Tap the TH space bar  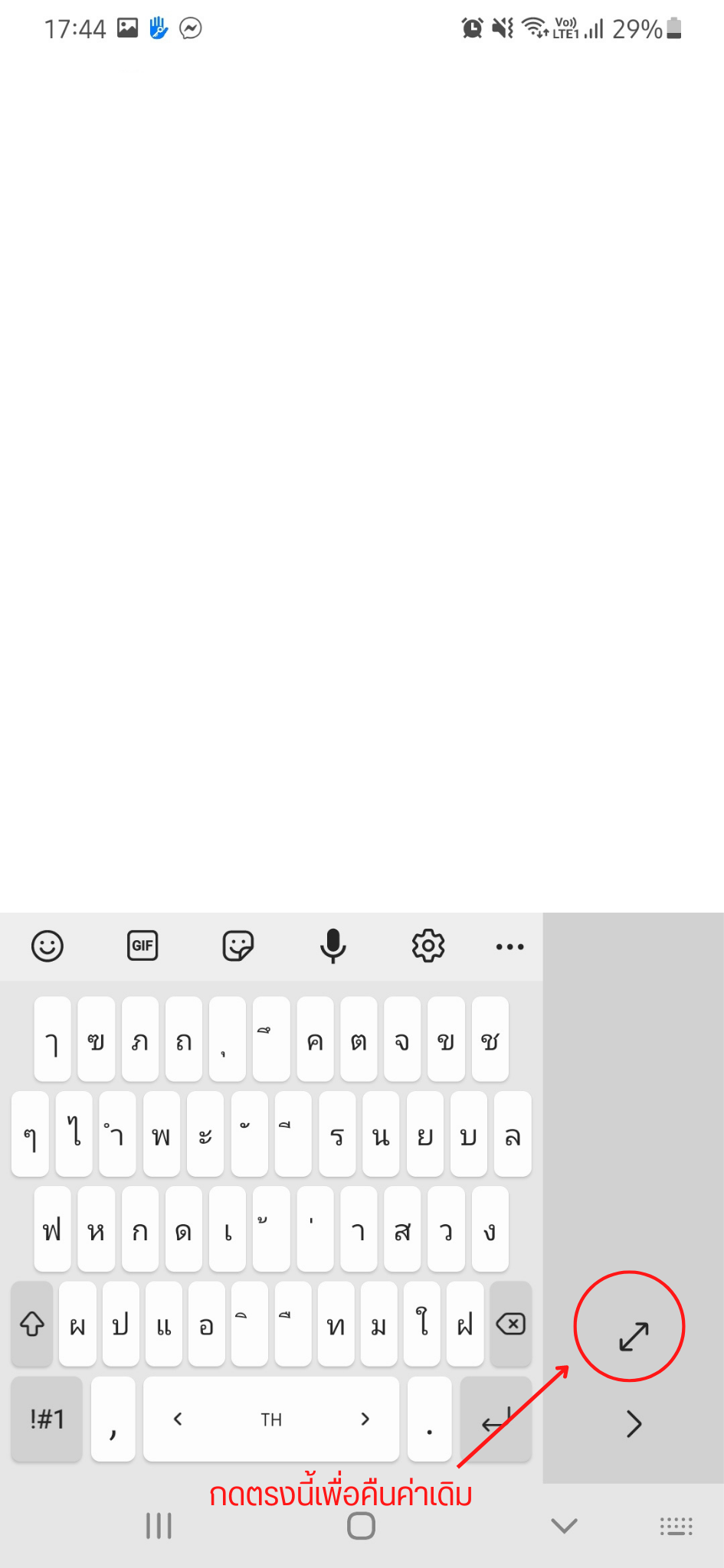pyautogui.click(x=271, y=1419)
